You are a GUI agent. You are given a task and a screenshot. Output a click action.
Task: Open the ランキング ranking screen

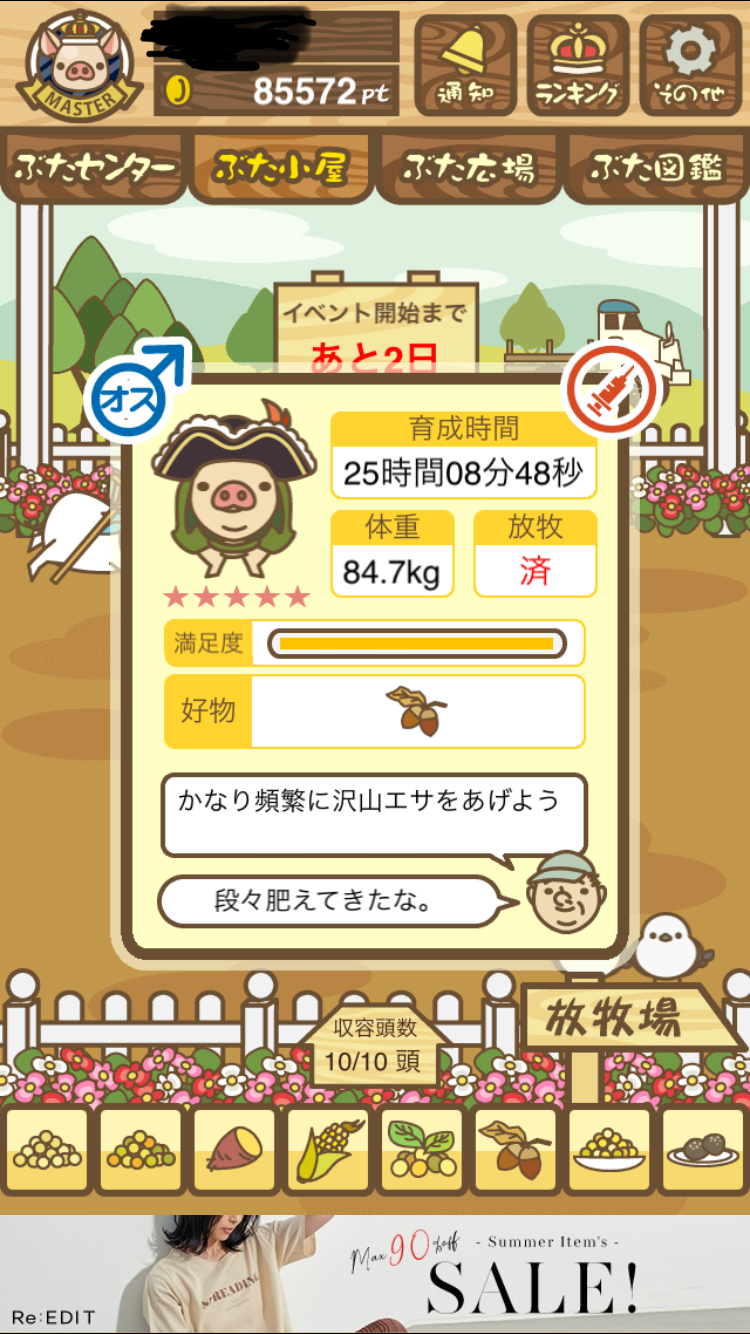point(578,65)
